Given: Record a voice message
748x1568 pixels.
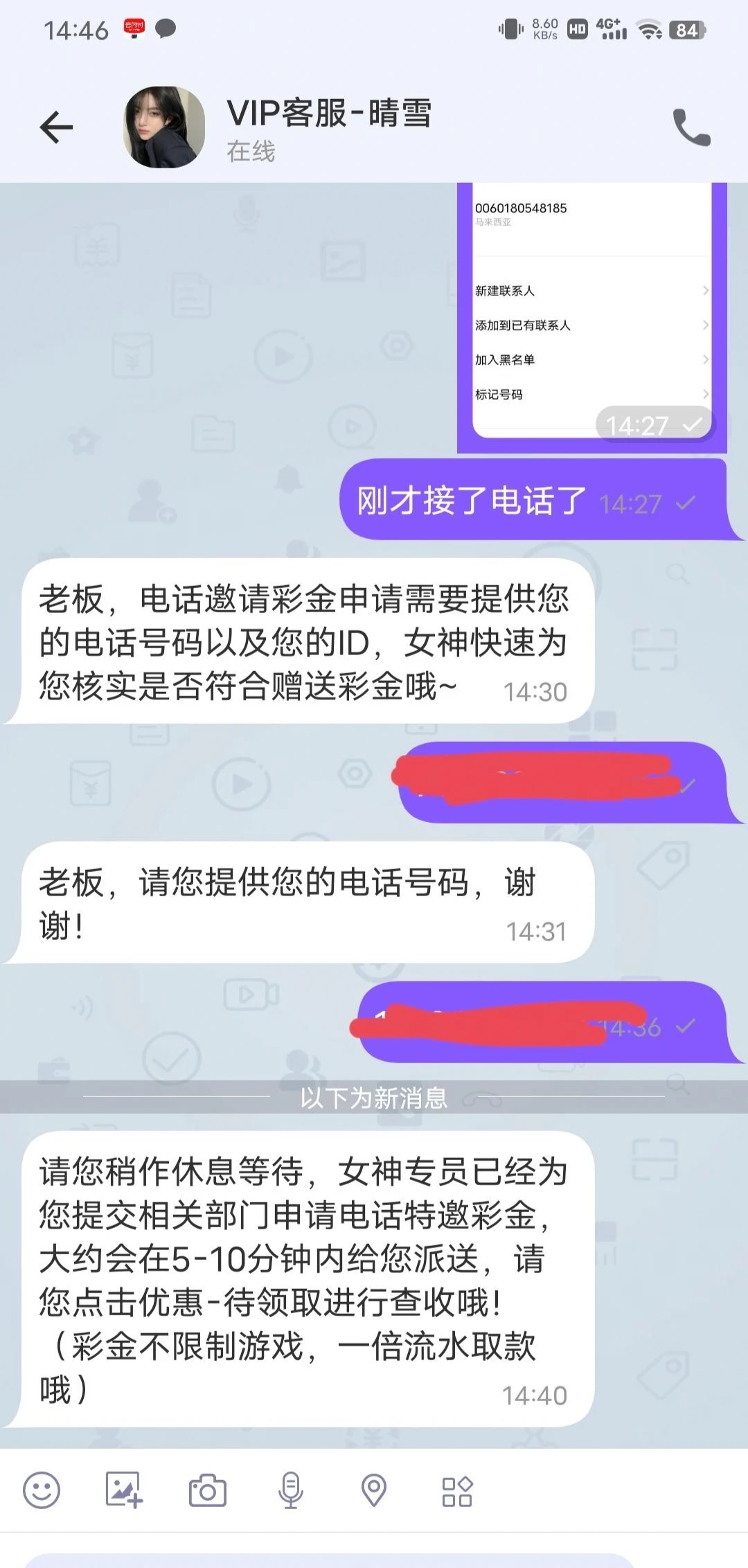Looking at the screenshot, I should point(290,1490).
